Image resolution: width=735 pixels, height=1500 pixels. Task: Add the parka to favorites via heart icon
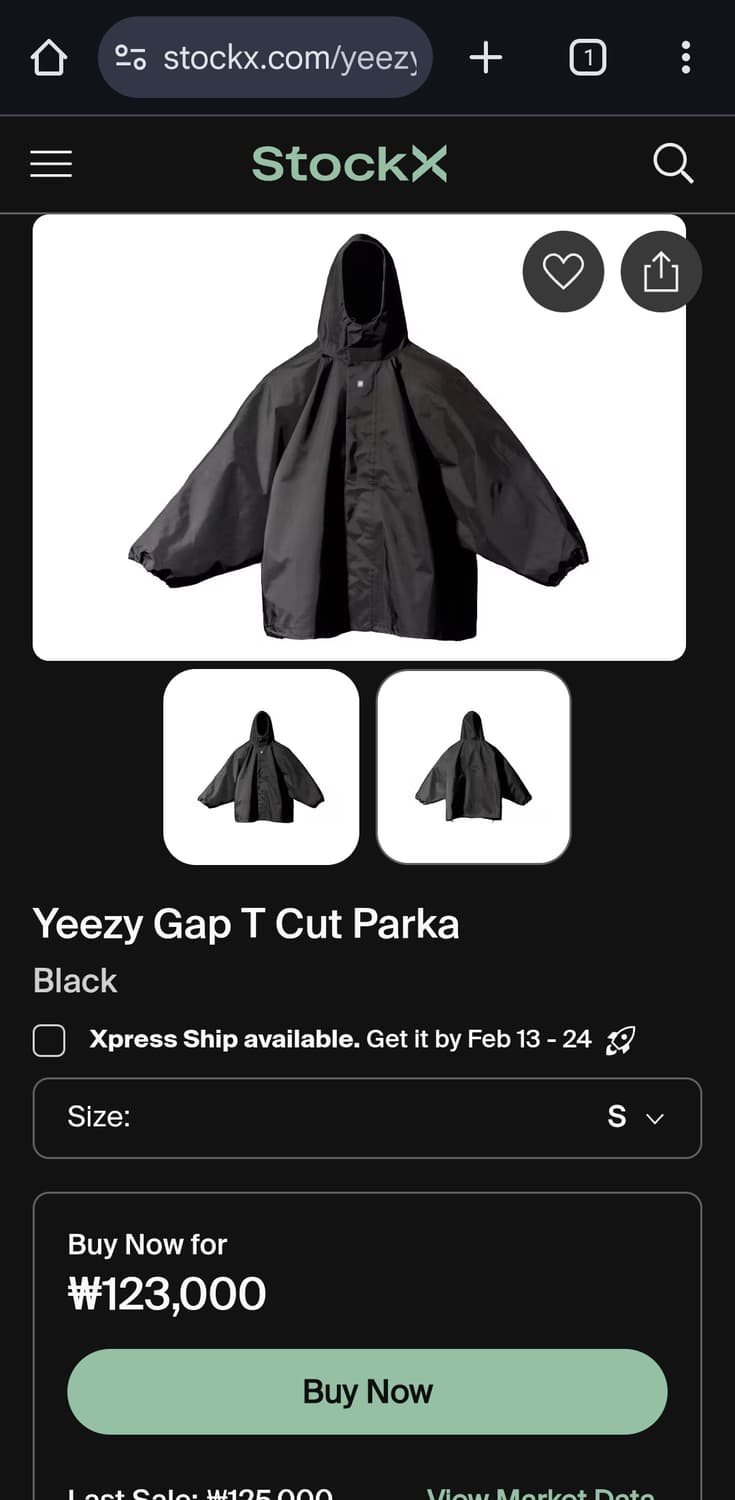pos(563,271)
